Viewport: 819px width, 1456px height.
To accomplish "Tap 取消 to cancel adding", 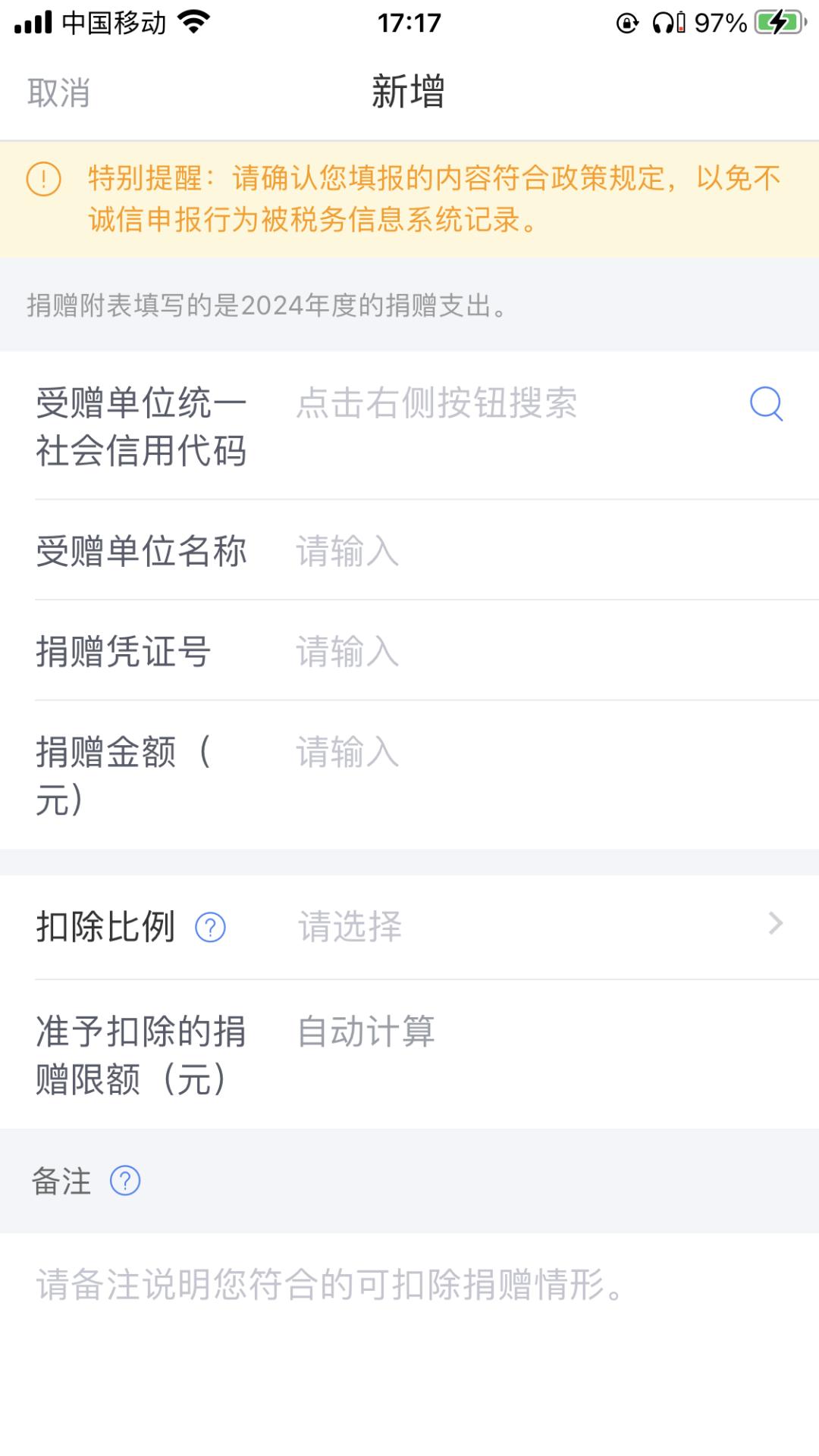I will [x=58, y=93].
